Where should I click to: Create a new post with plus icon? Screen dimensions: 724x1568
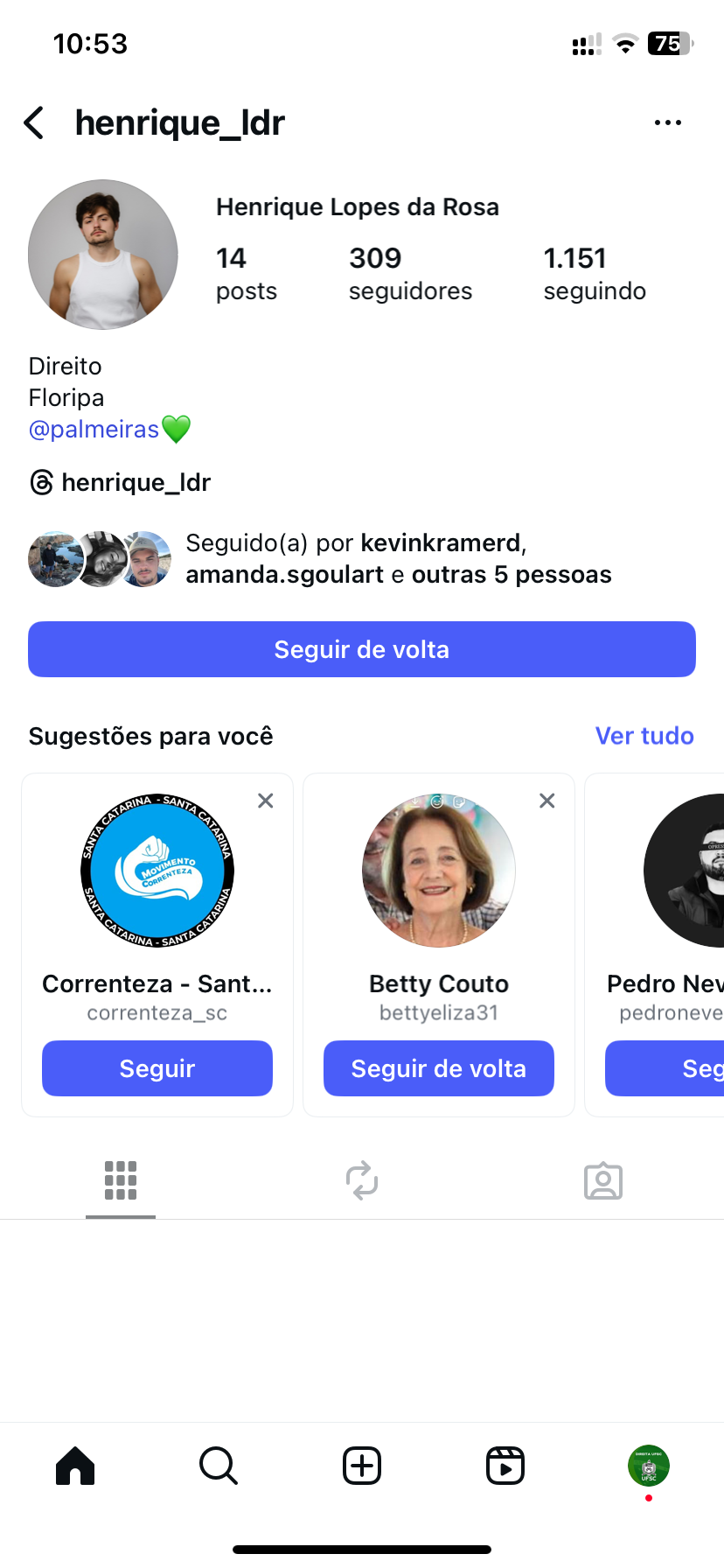click(x=362, y=1466)
